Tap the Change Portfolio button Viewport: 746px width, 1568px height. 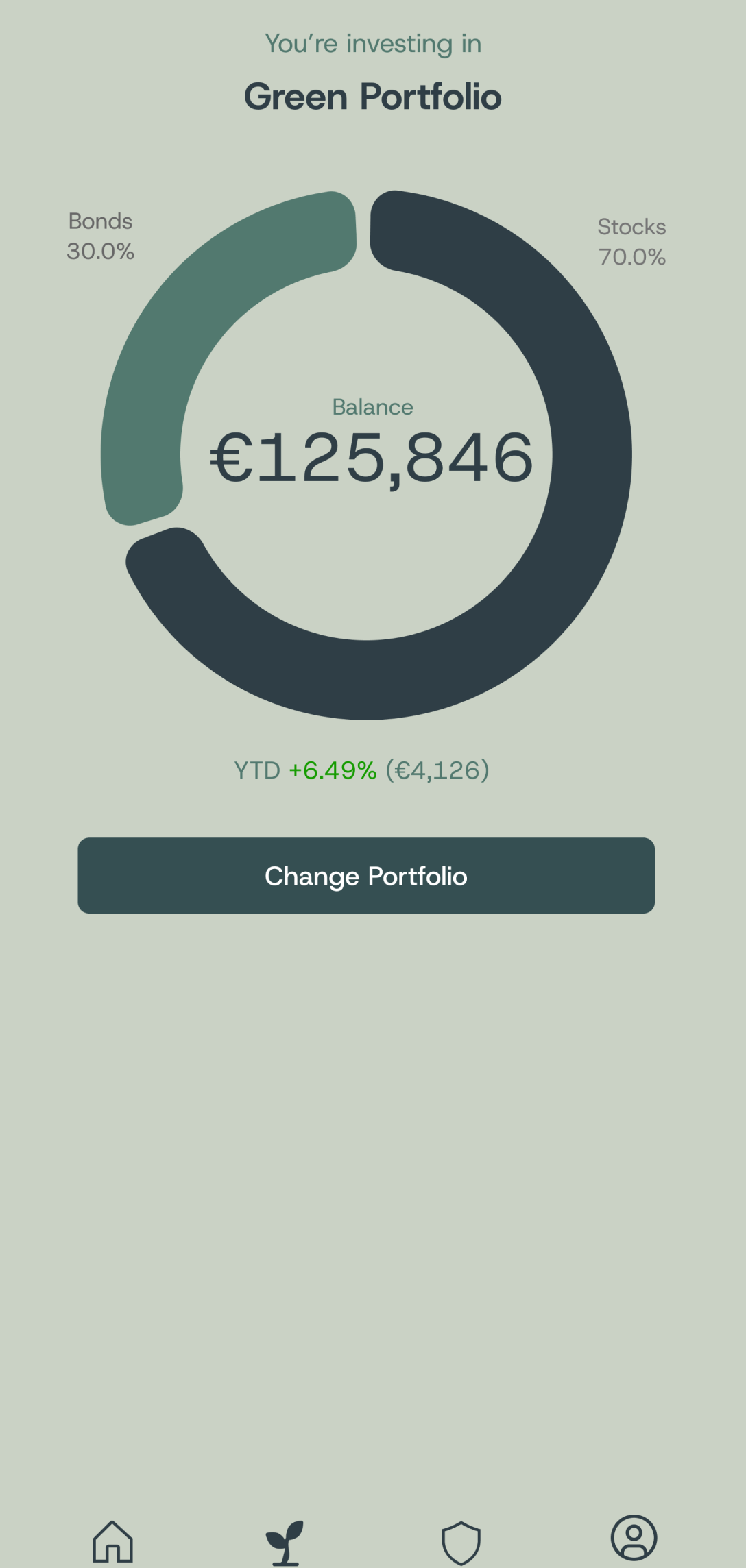tap(366, 875)
